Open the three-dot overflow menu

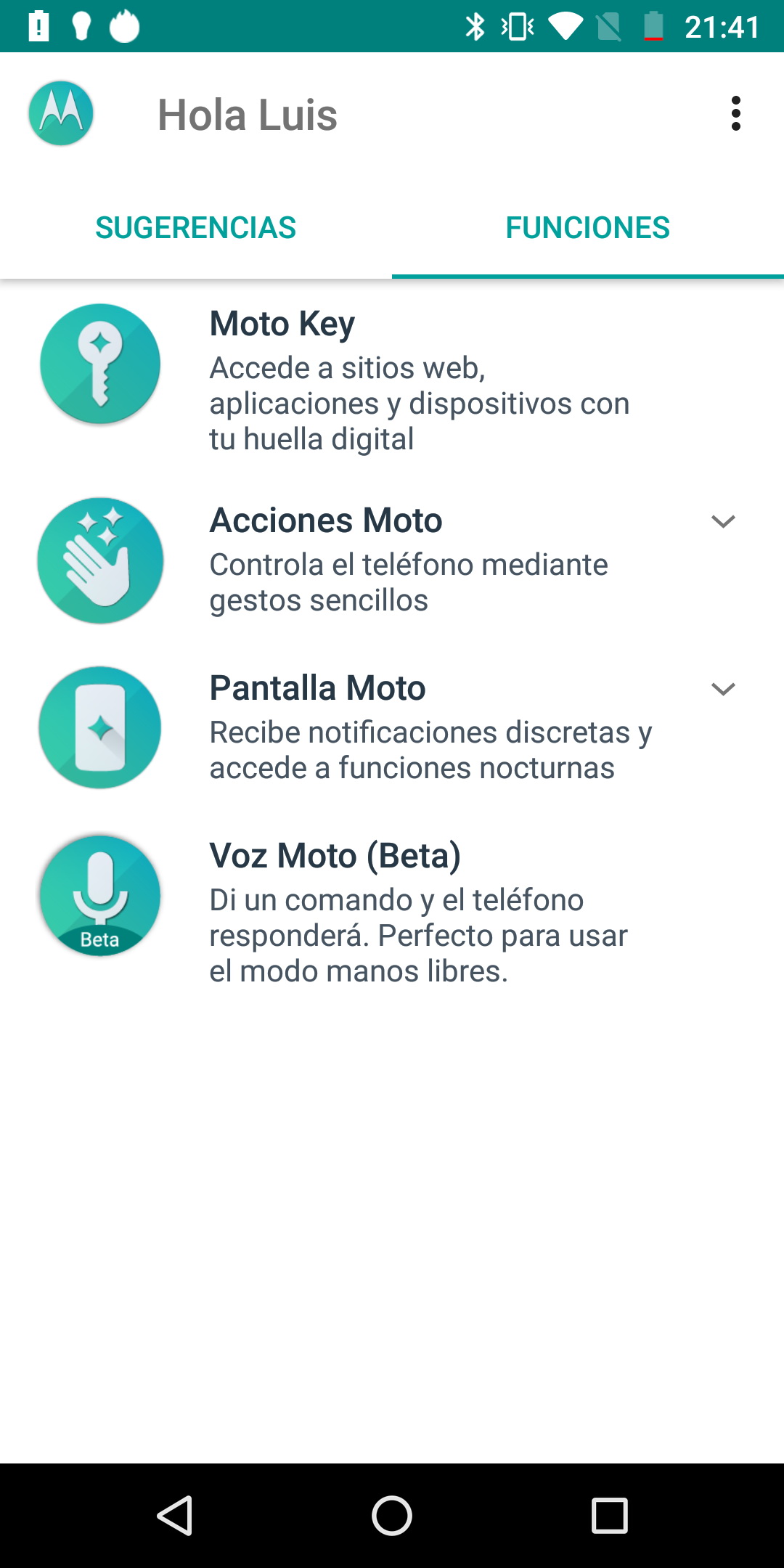735,114
